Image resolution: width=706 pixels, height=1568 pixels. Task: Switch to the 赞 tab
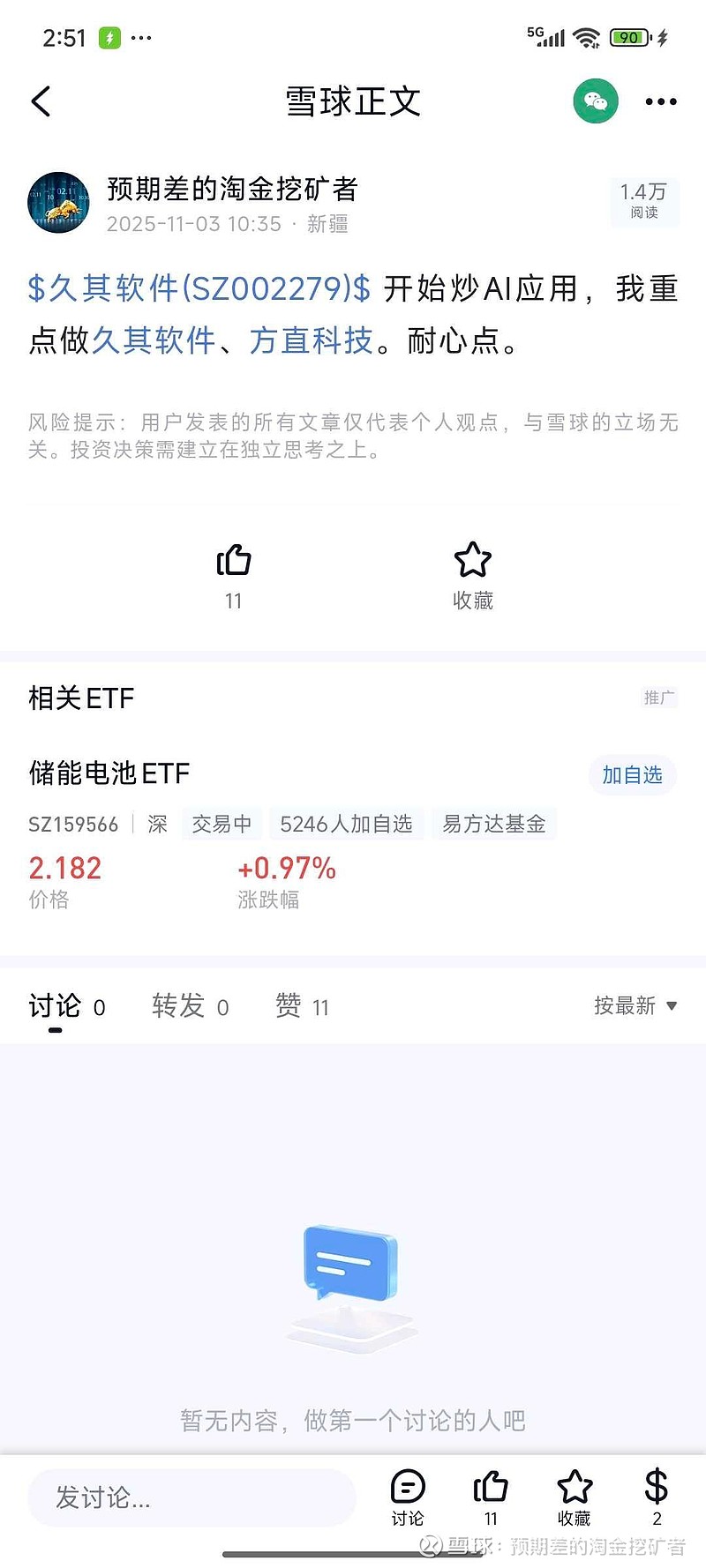(x=291, y=1005)
